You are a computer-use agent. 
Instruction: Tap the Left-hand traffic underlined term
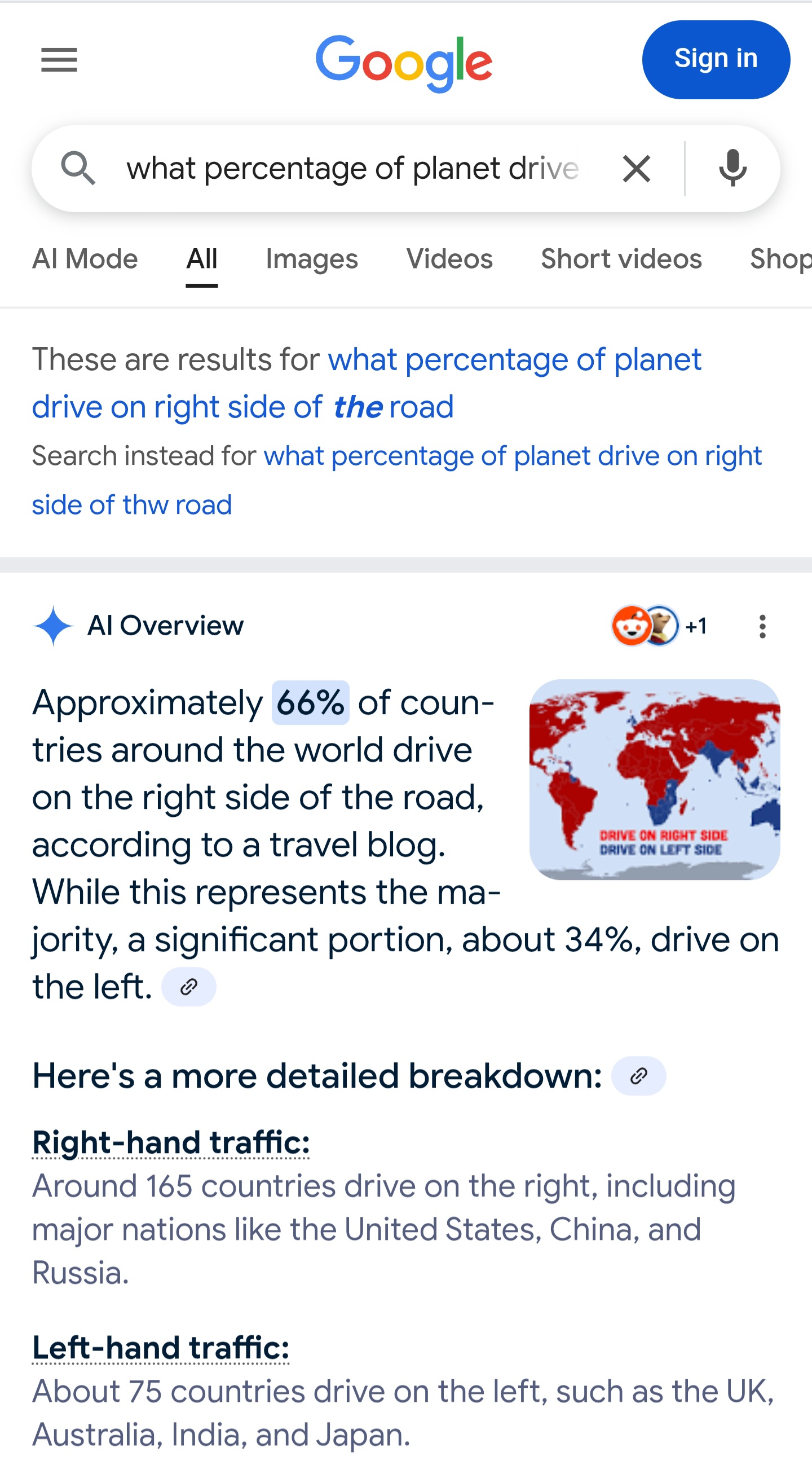(x=161, y=1348)
